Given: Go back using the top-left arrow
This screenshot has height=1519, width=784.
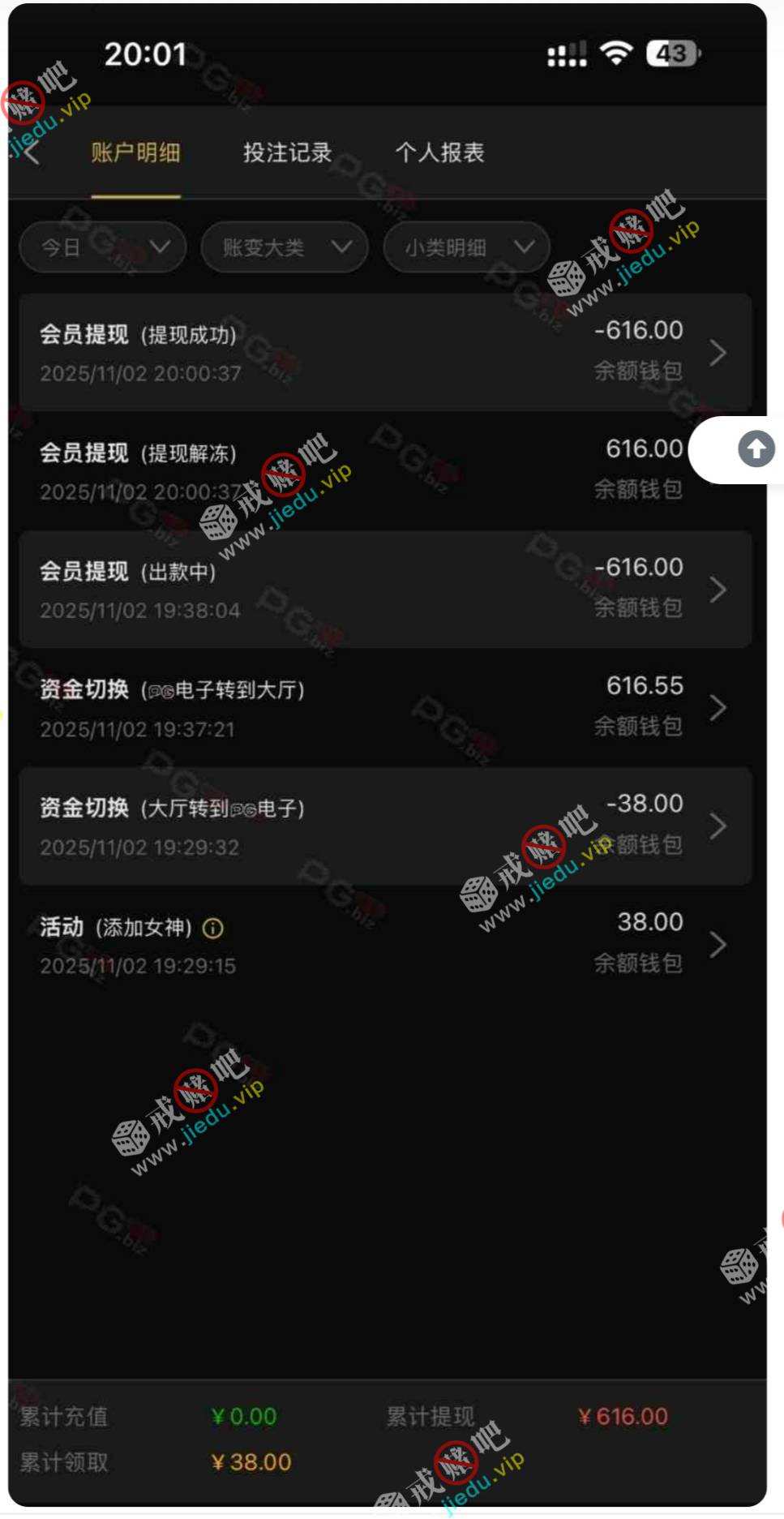Looking at the screenshot, I should coord(31,152).
